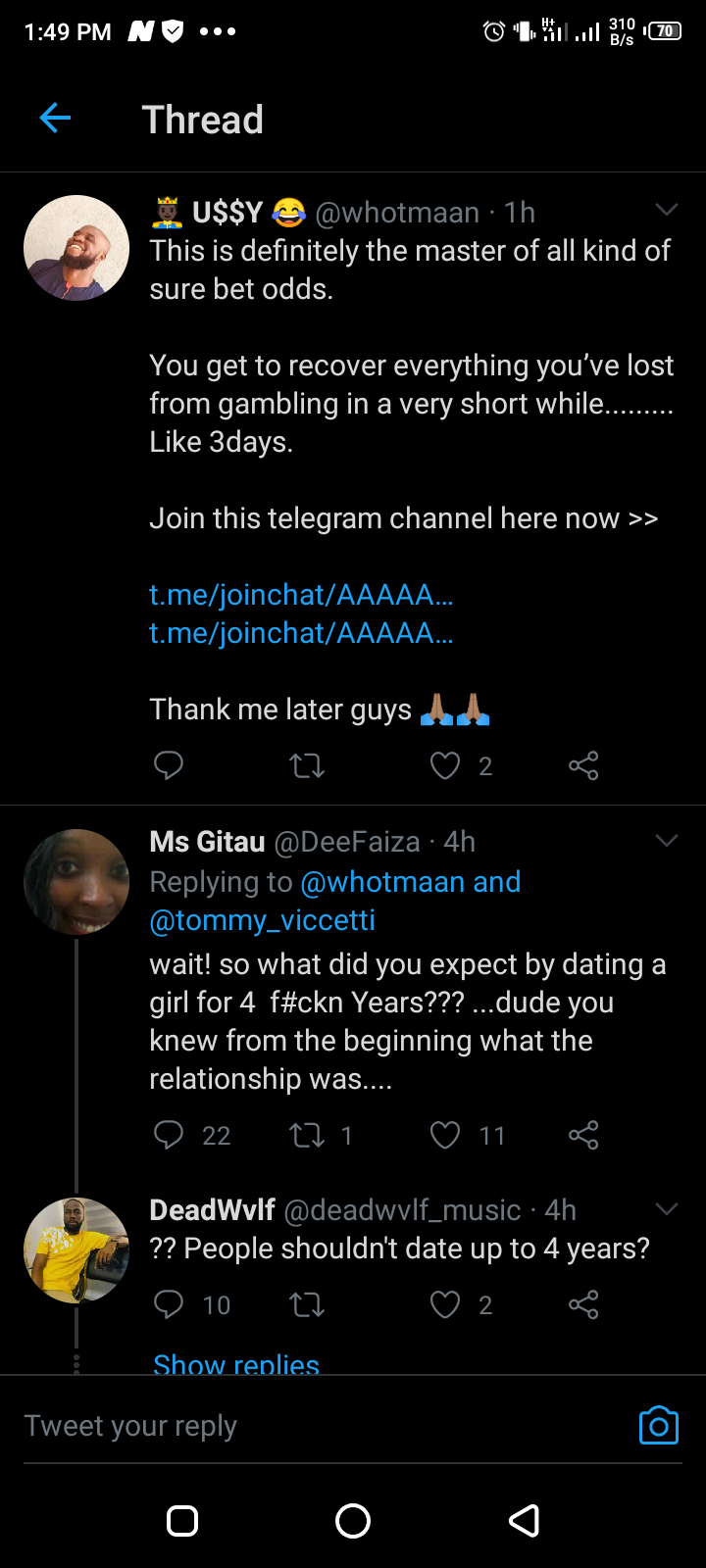The height and width of the screenshot is (1568, 706).
Task: Share Ms Gitau's tweet
Action: 583,1135
